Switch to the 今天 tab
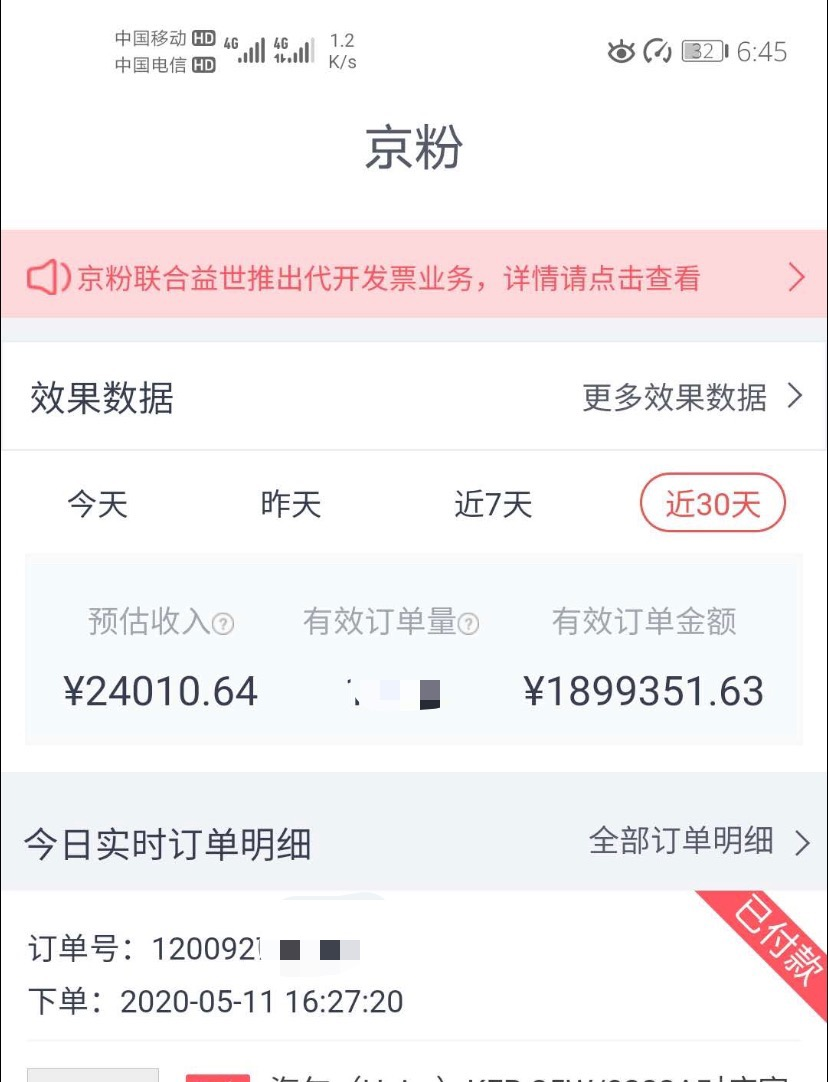The image size is (828, 1082). coord(98,503)
